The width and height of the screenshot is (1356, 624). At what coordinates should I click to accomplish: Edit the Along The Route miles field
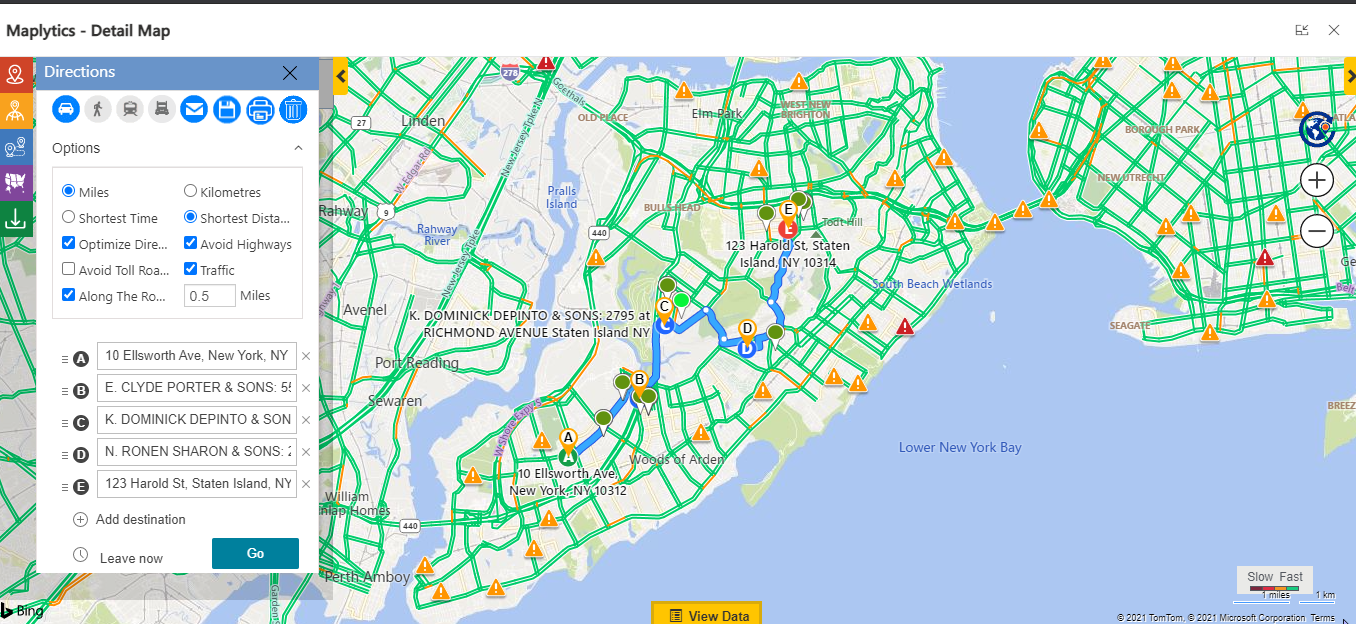[x=210, y=296]
